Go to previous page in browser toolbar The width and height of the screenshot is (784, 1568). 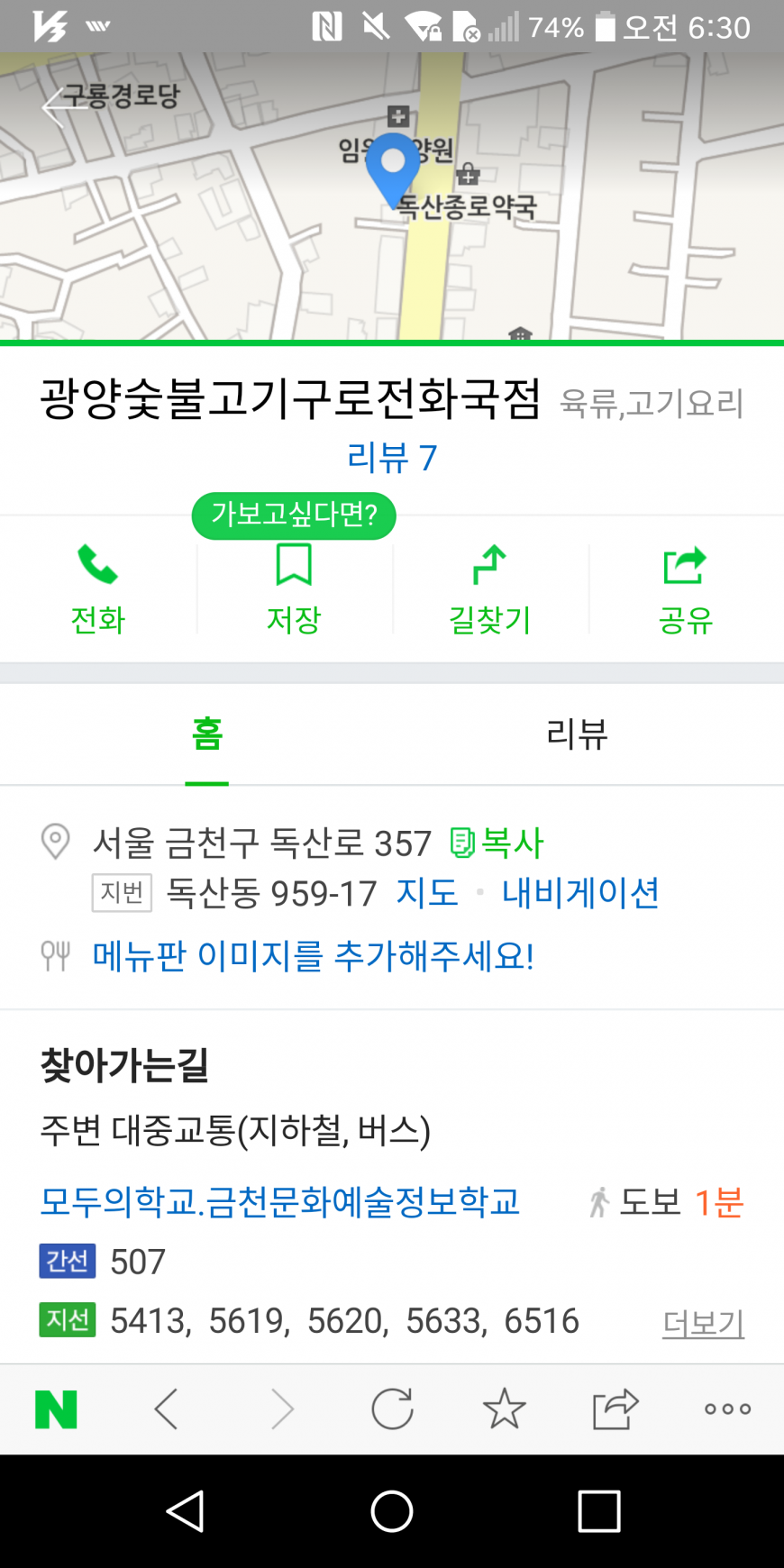tap(167, 1409)
